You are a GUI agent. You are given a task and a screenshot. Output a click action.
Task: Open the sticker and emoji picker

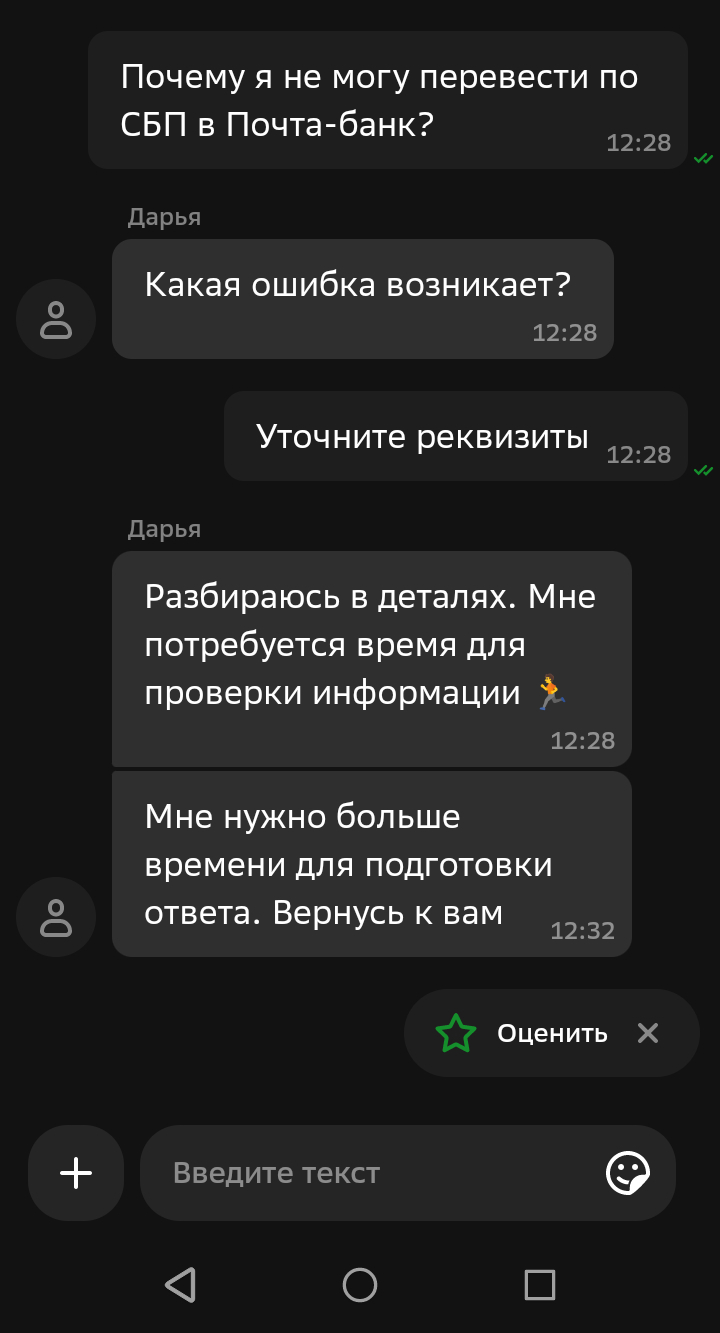click(x=628, y=1173)
